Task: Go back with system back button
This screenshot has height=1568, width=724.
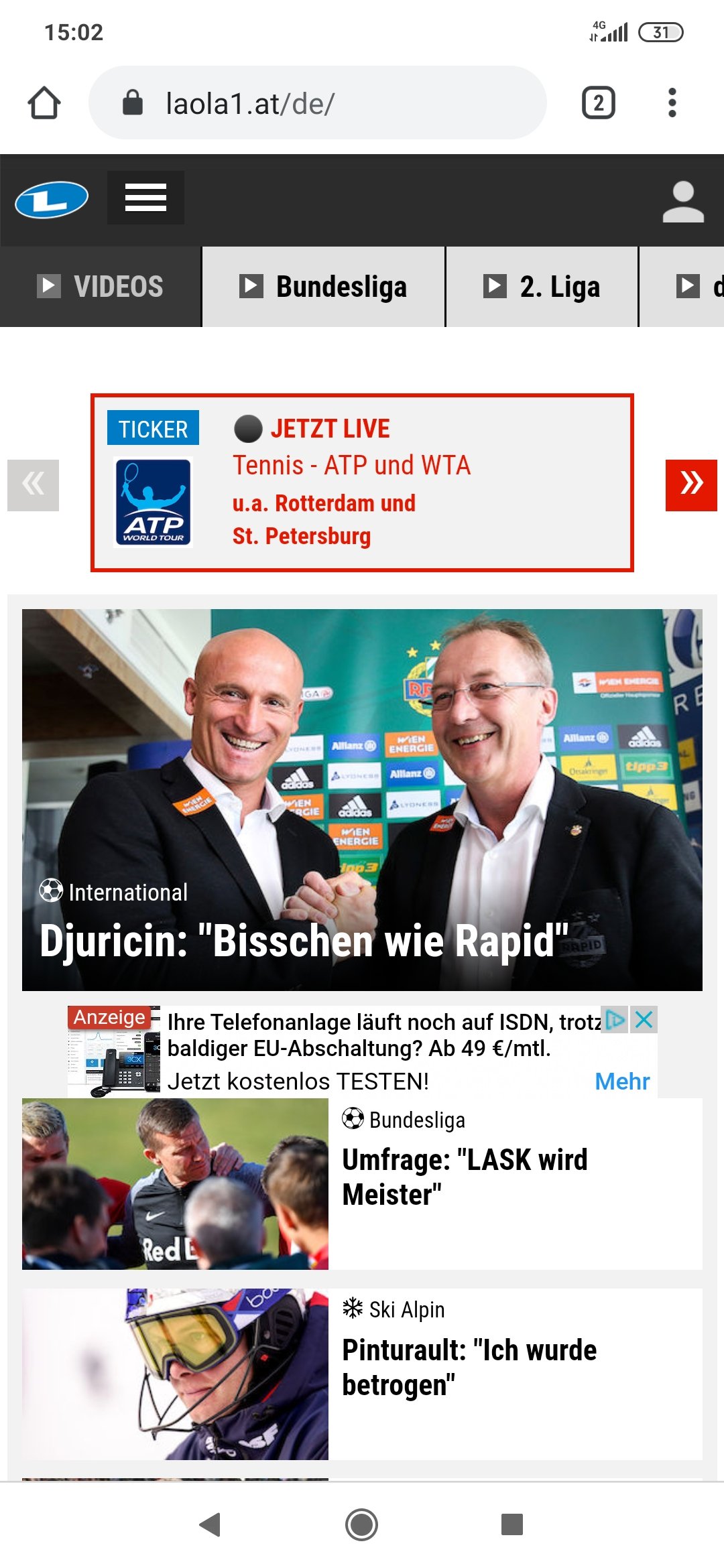Action: coord(210,1524)
